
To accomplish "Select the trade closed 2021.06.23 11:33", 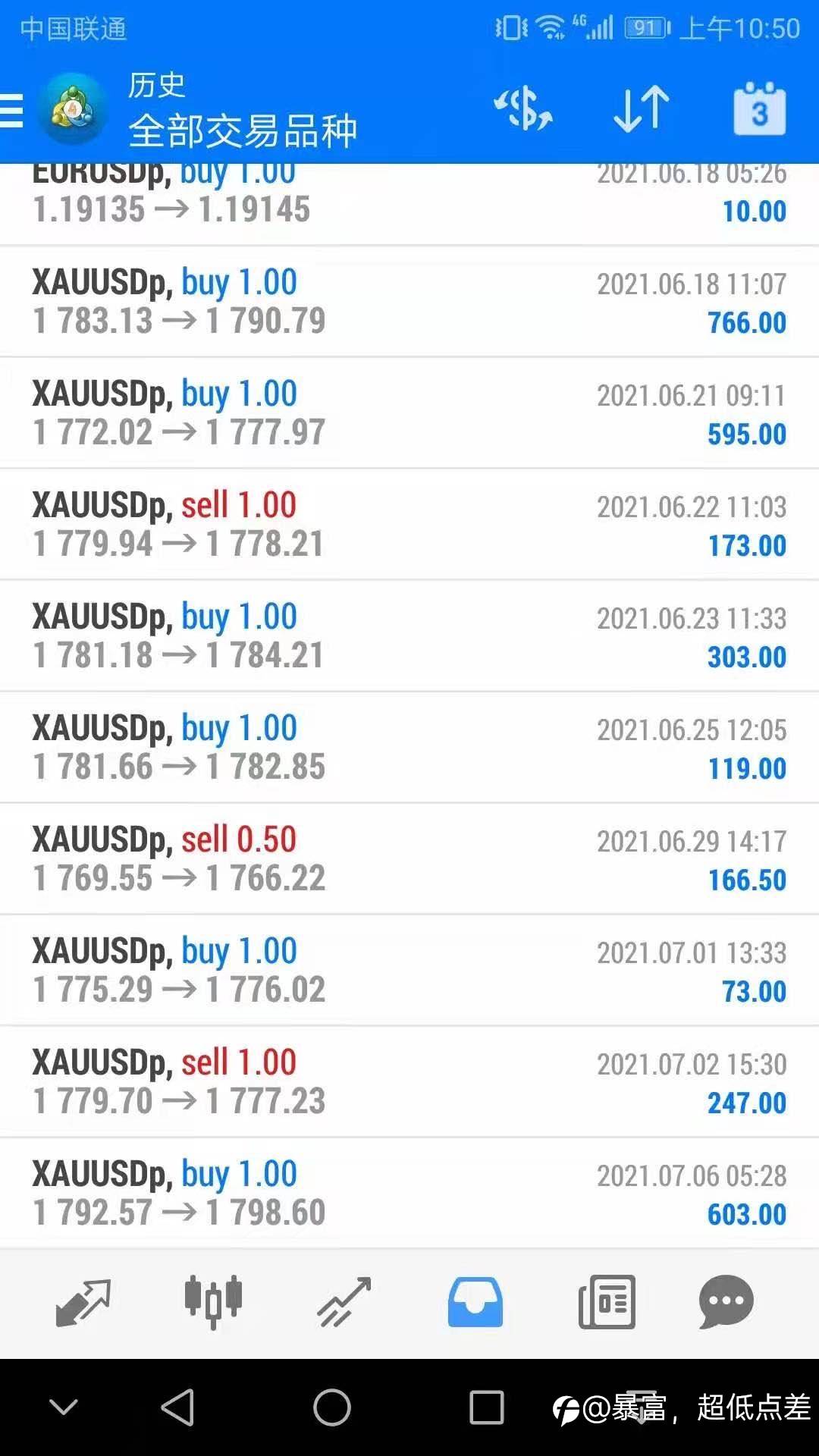I will coord(409,636).
